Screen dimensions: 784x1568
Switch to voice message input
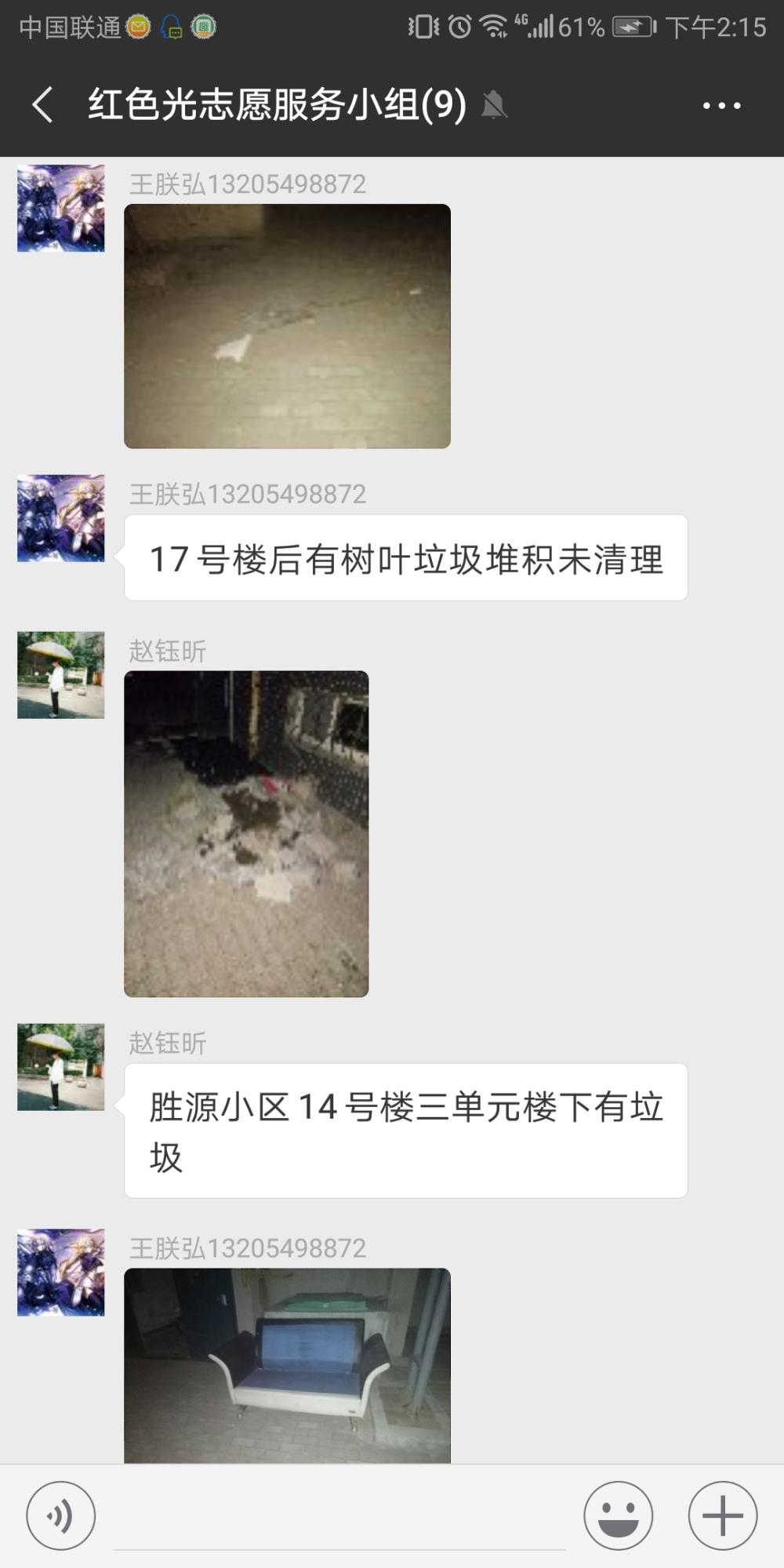61,1515
